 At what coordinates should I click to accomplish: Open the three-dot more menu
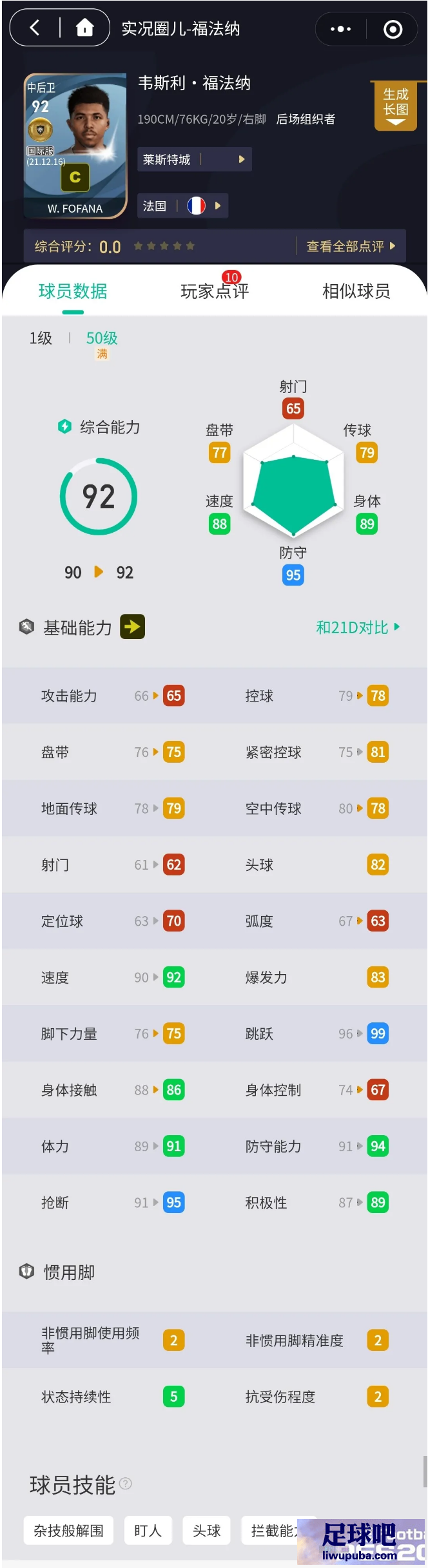340,29
